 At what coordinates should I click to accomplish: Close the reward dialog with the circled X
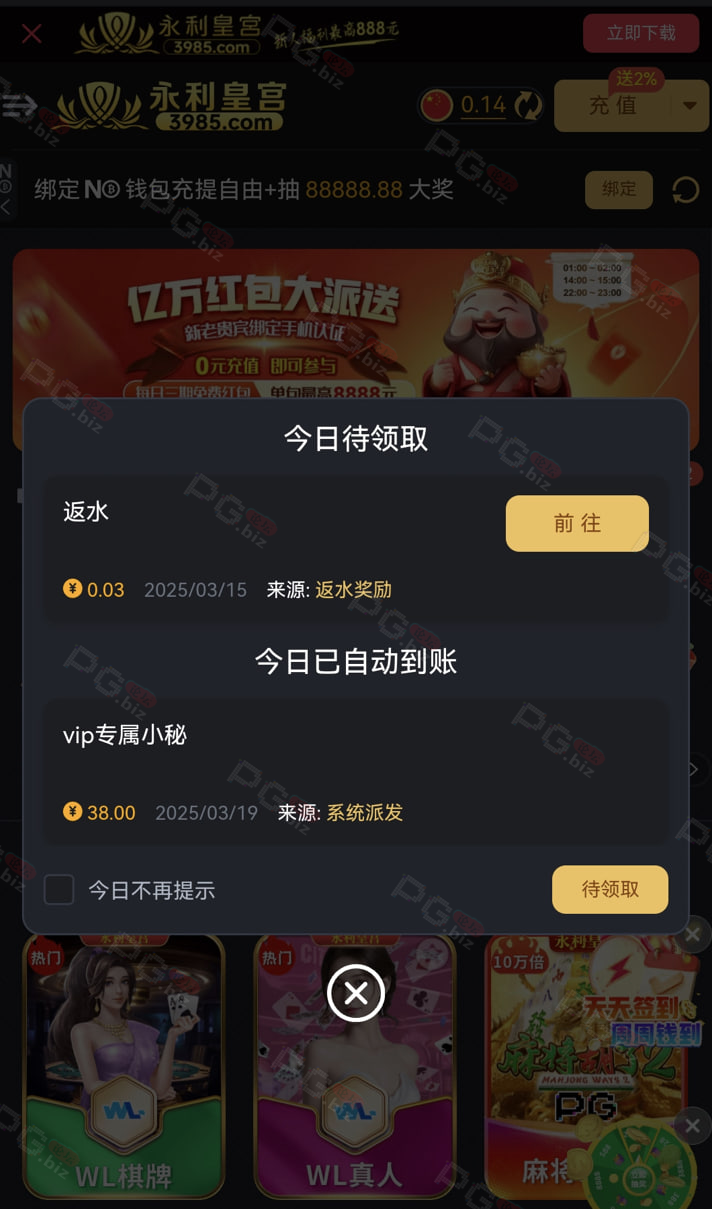pyautogui.click(x=356, y=993)
